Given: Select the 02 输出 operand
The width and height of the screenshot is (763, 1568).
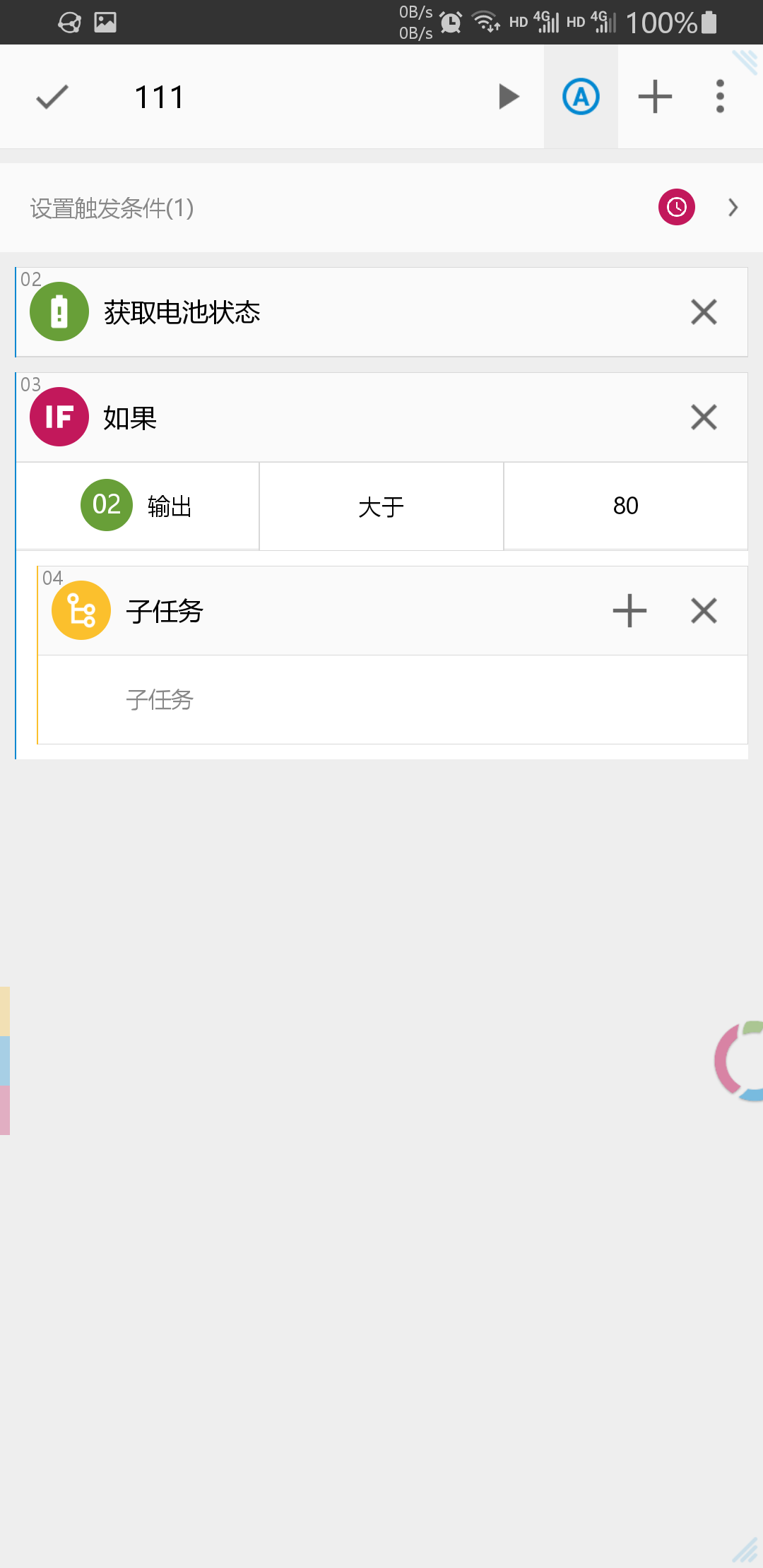Looking at the screenshot, I should click(138, 506).
